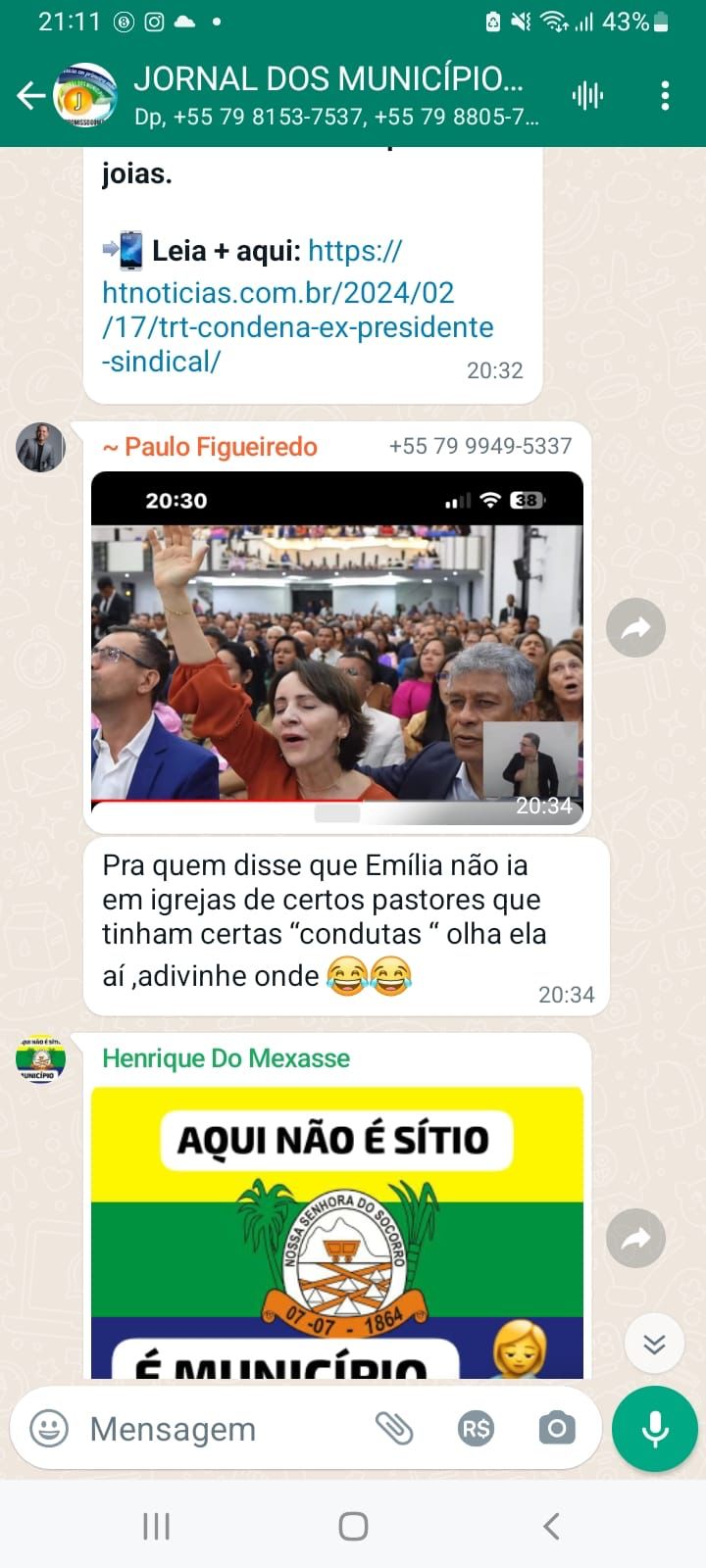Open the emoji picker
This screenshot has height=1568, width=706.
[49, 1429]
